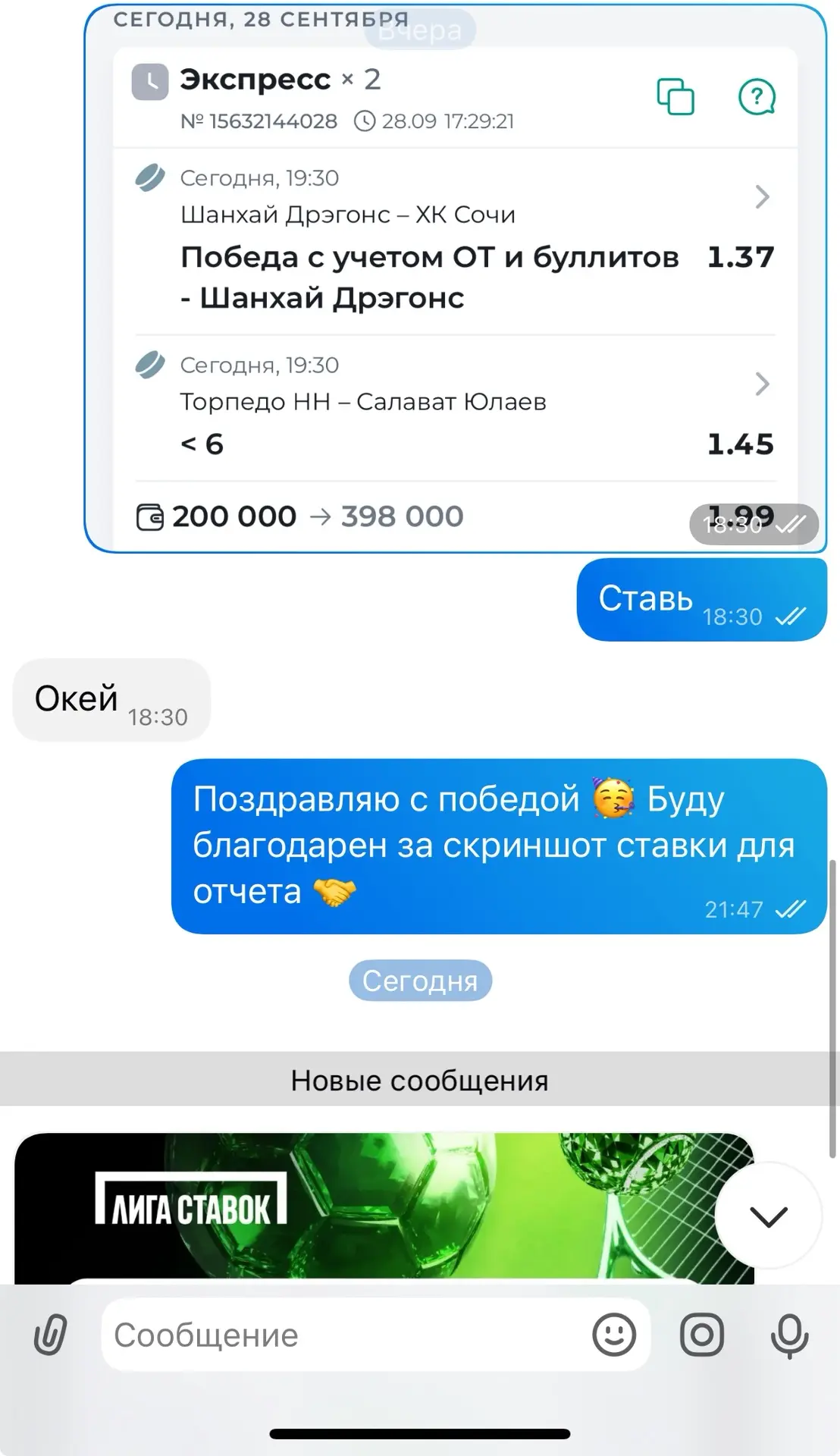
Task: Open the emoji picker
Action: pos(613,1335)
